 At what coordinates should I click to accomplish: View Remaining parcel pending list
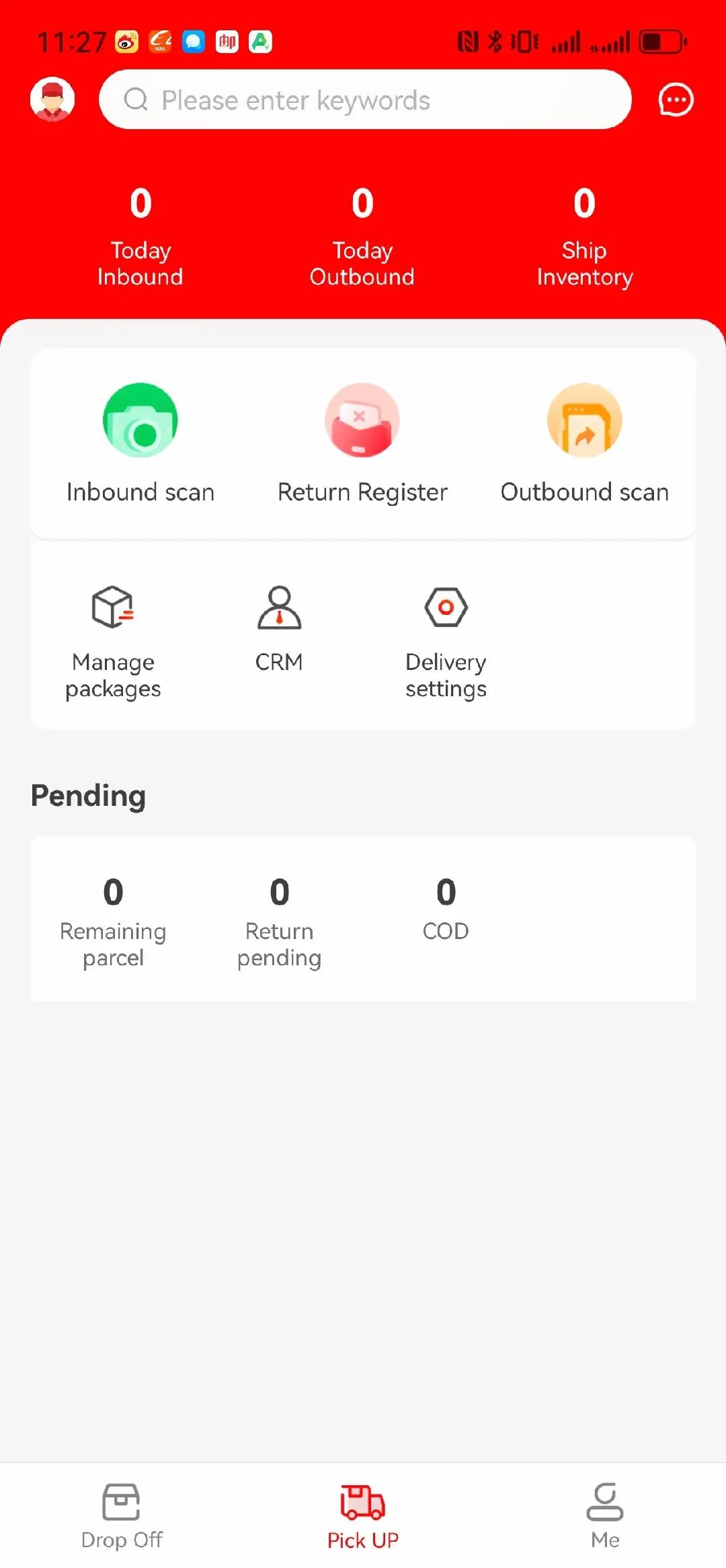click(113, 920)
